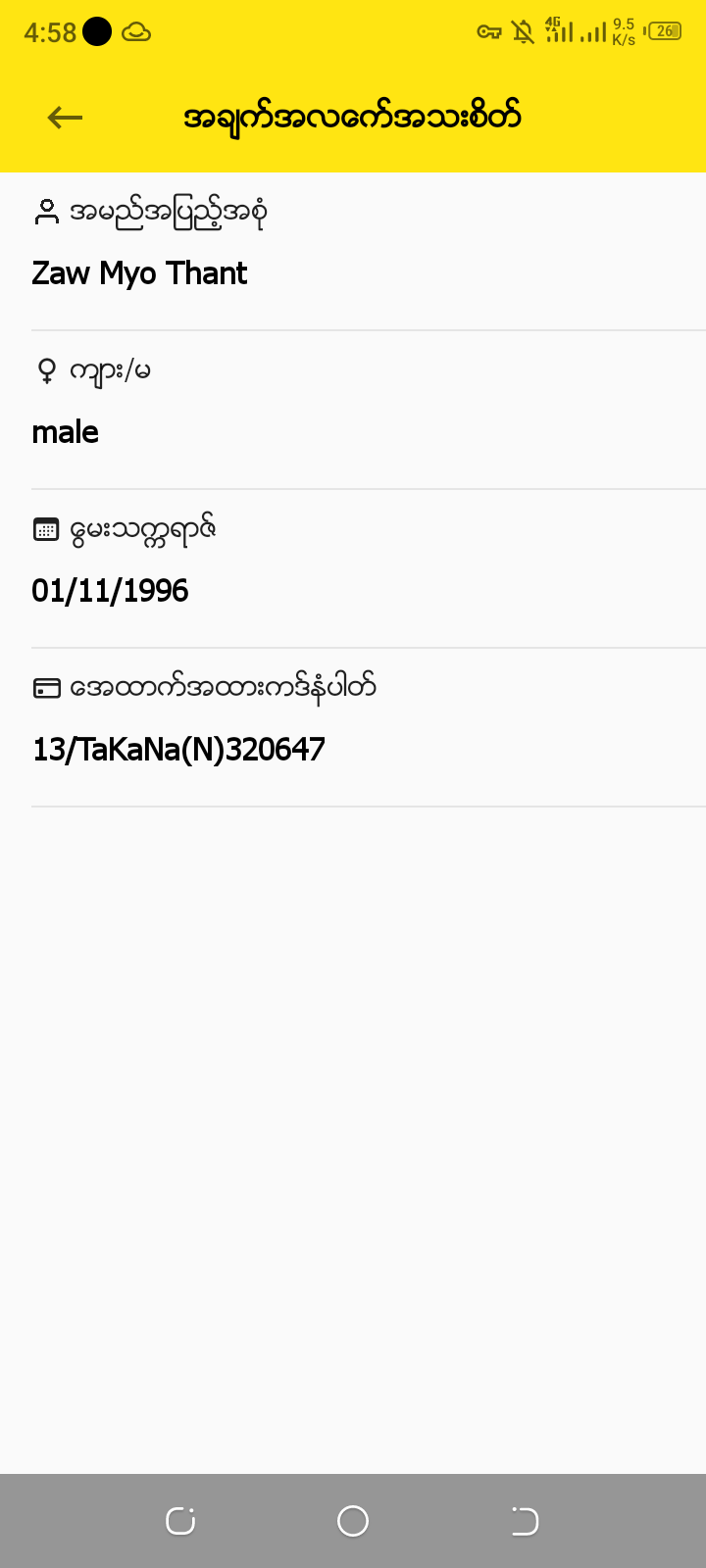
Task: Open recent apps from navigation bar
Action: pyautogui.click(x=180, y=1521)
